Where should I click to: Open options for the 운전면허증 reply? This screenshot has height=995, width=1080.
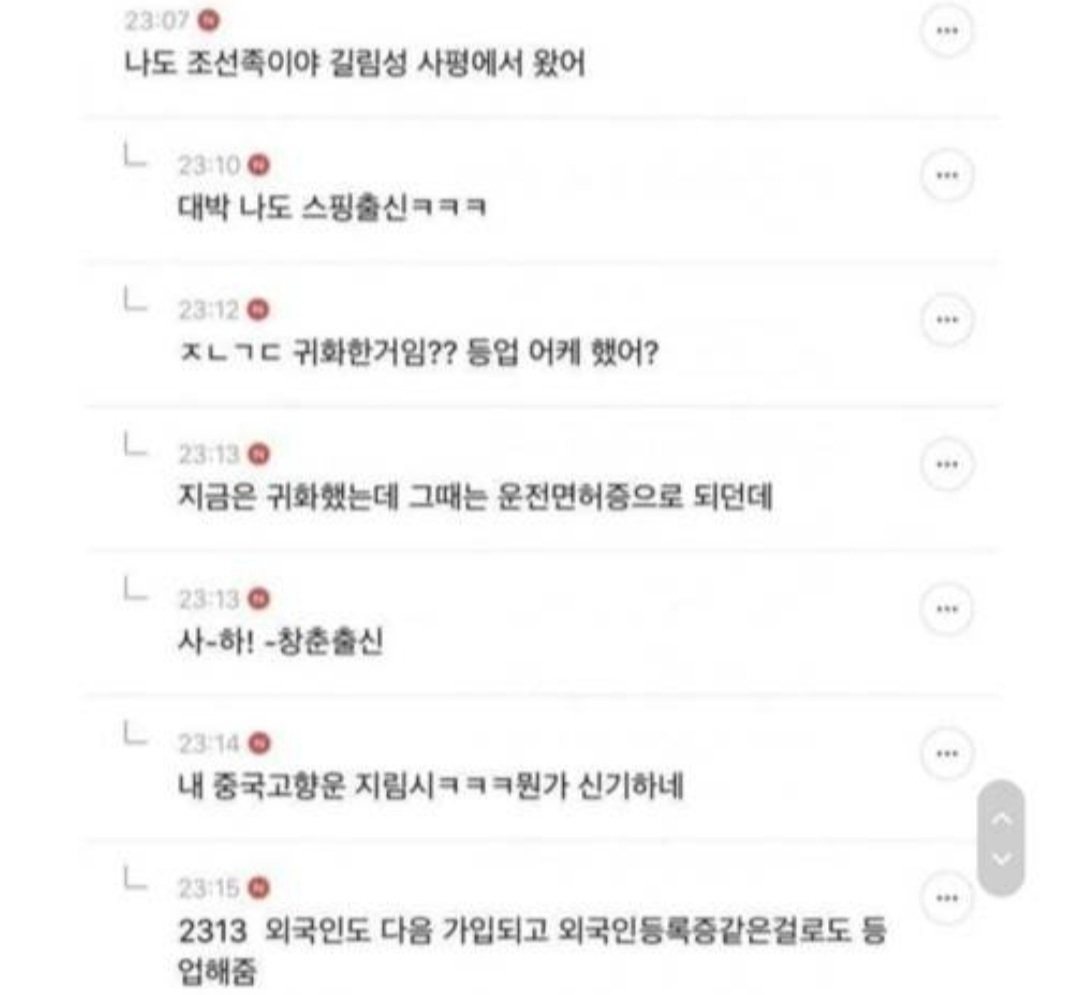[945, 464]
